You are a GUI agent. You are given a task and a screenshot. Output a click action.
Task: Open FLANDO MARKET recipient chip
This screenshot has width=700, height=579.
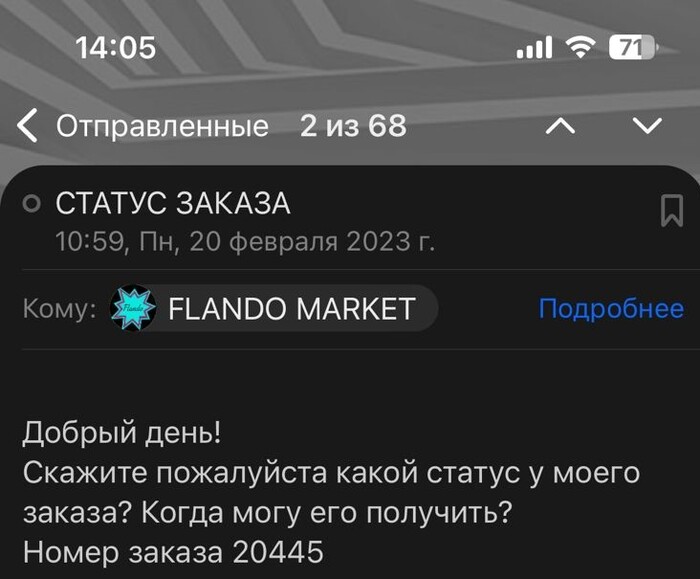point(272,309)
